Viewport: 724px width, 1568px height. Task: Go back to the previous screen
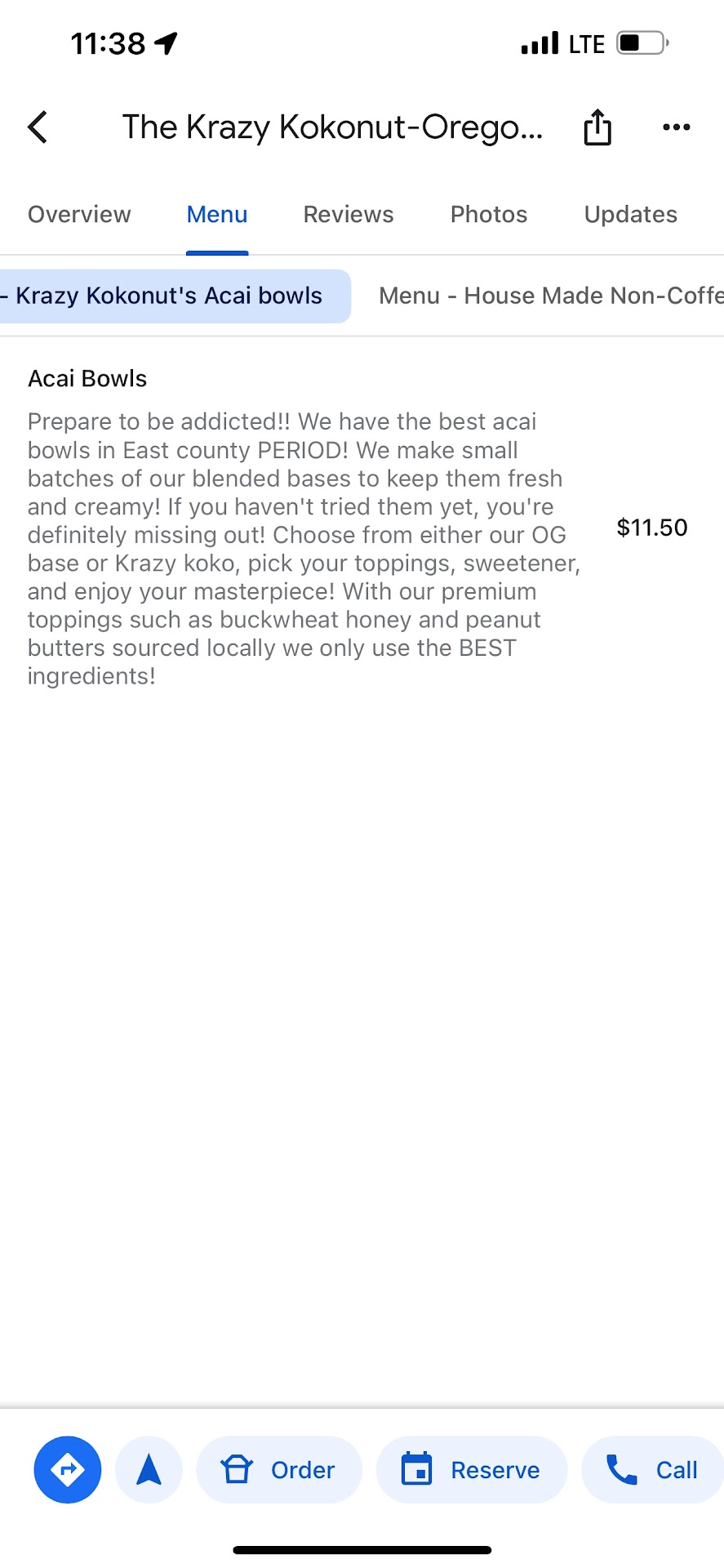click(38, 127)
